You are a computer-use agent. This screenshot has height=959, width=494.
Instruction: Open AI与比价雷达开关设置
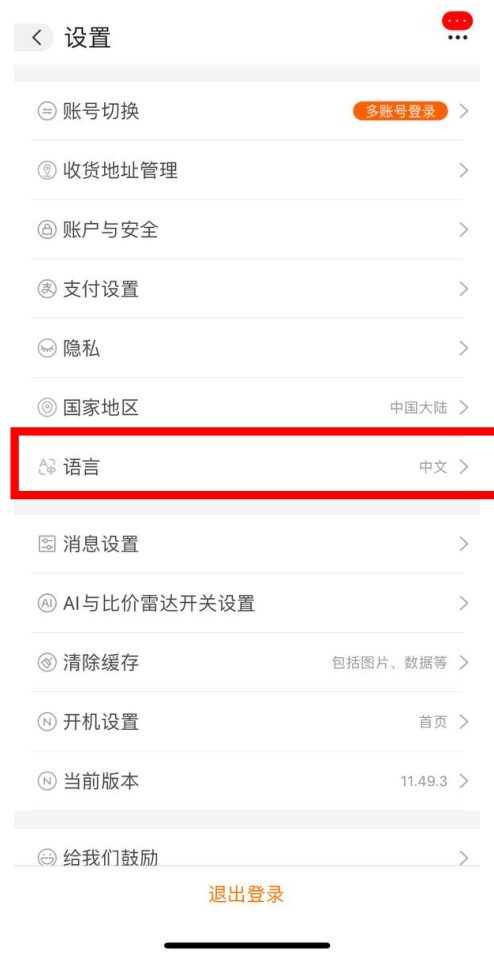pos(247,603)
